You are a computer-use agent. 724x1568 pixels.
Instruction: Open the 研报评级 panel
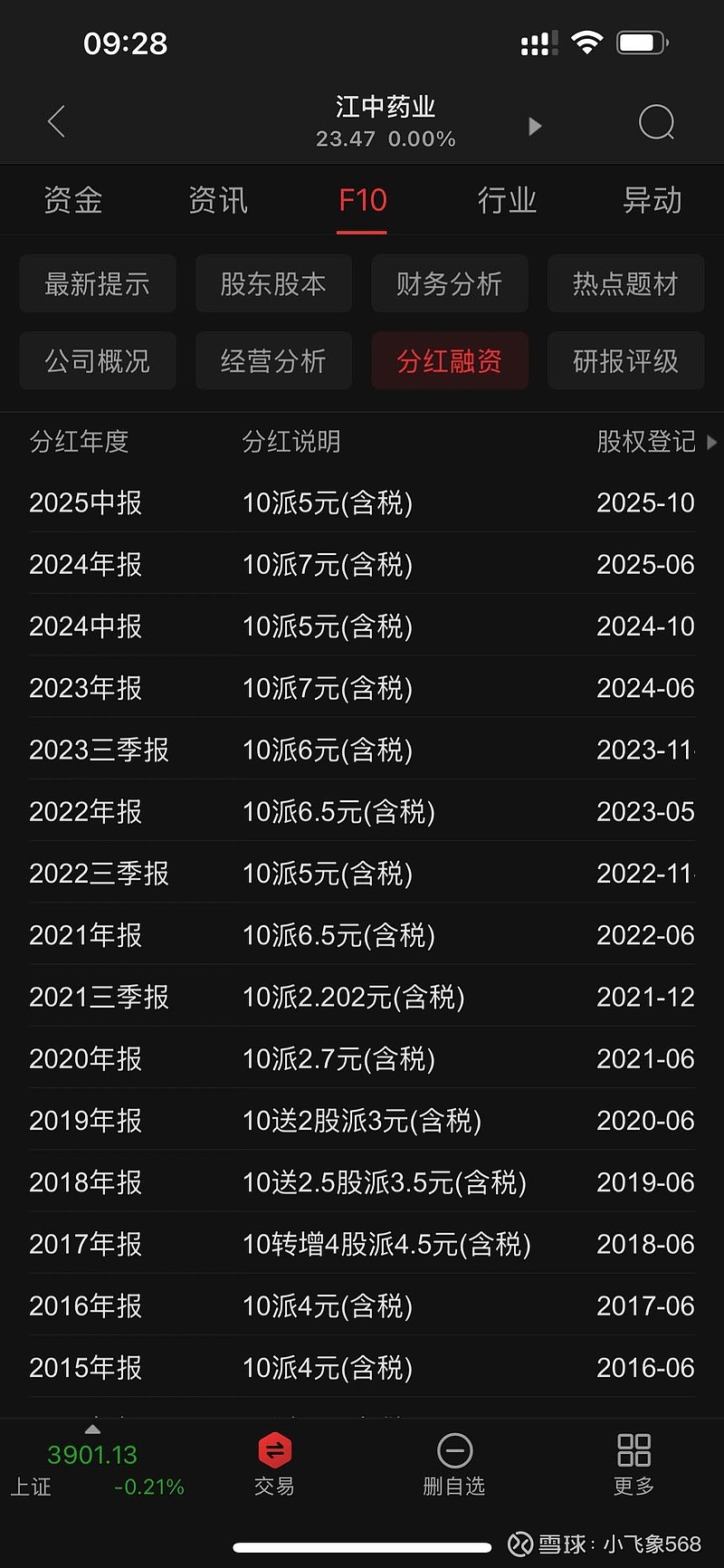click(625, 360)
